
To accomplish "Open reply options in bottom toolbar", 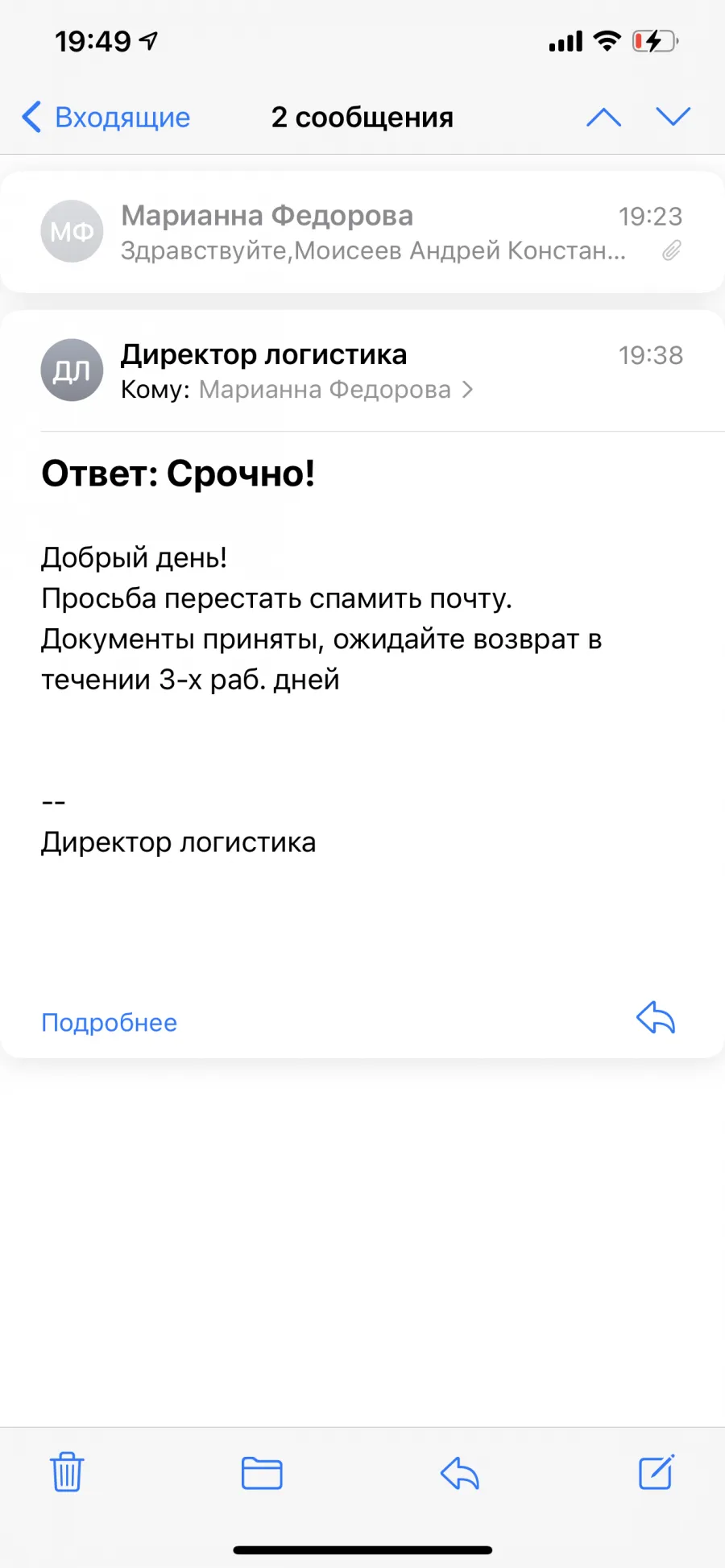I will click(460, 1473).
